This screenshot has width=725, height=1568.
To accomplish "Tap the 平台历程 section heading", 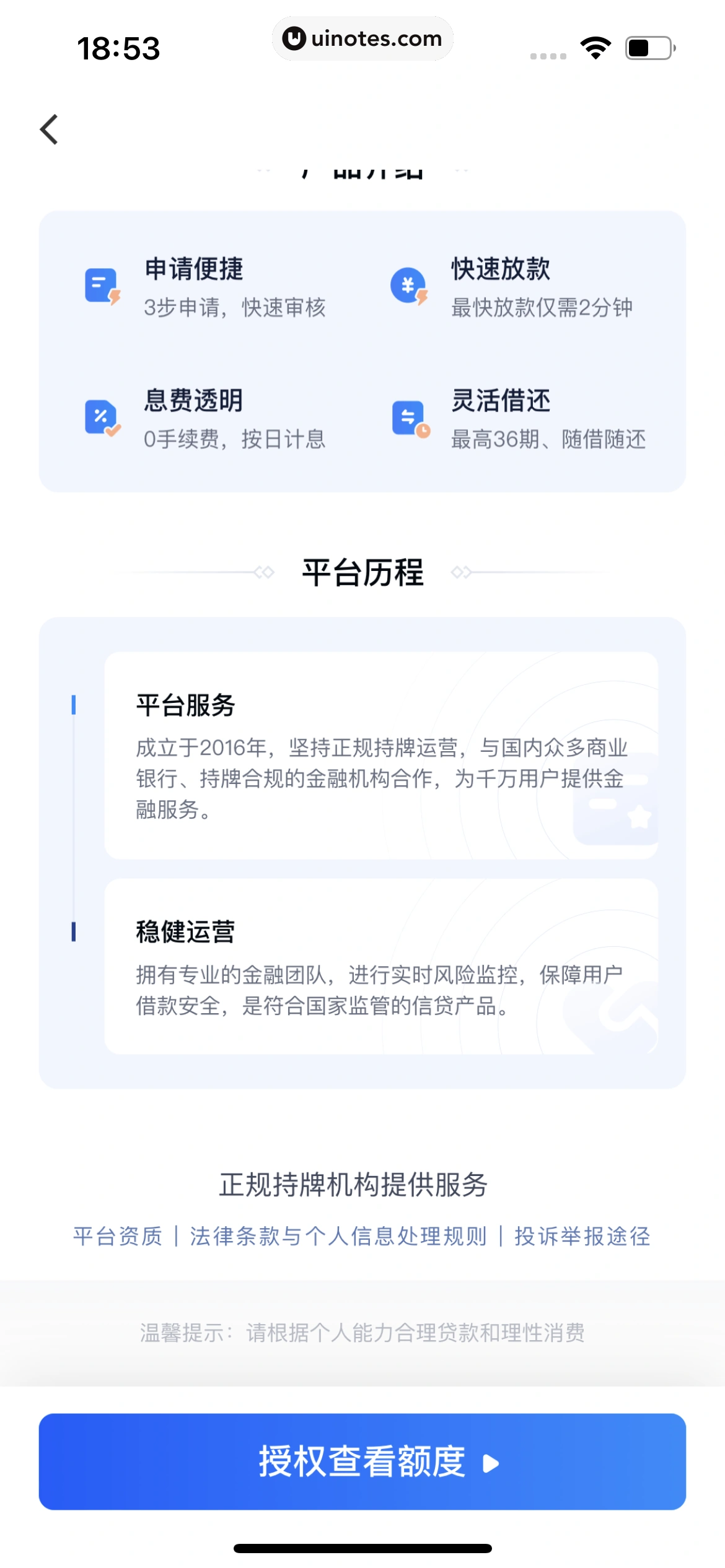I will click(362, 573).
